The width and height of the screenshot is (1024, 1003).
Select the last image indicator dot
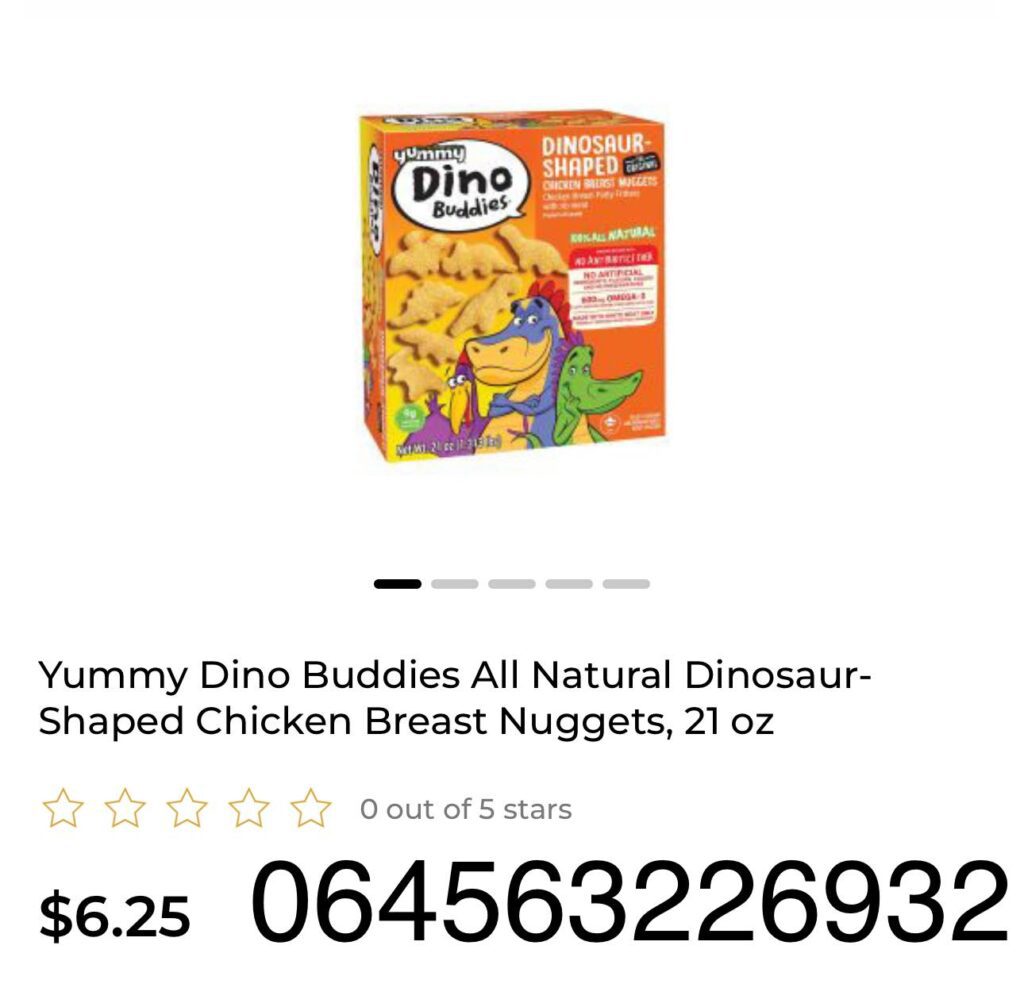click(626, 584)
